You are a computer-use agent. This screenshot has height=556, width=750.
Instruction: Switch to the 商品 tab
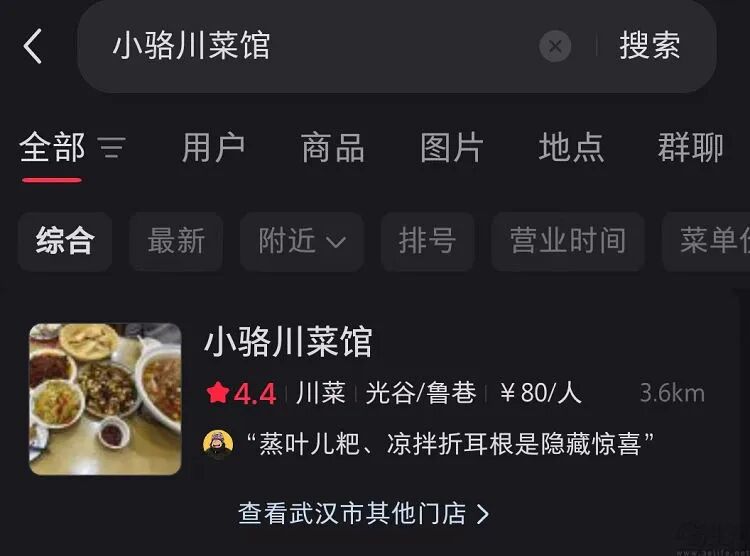[x=332, y=148]
